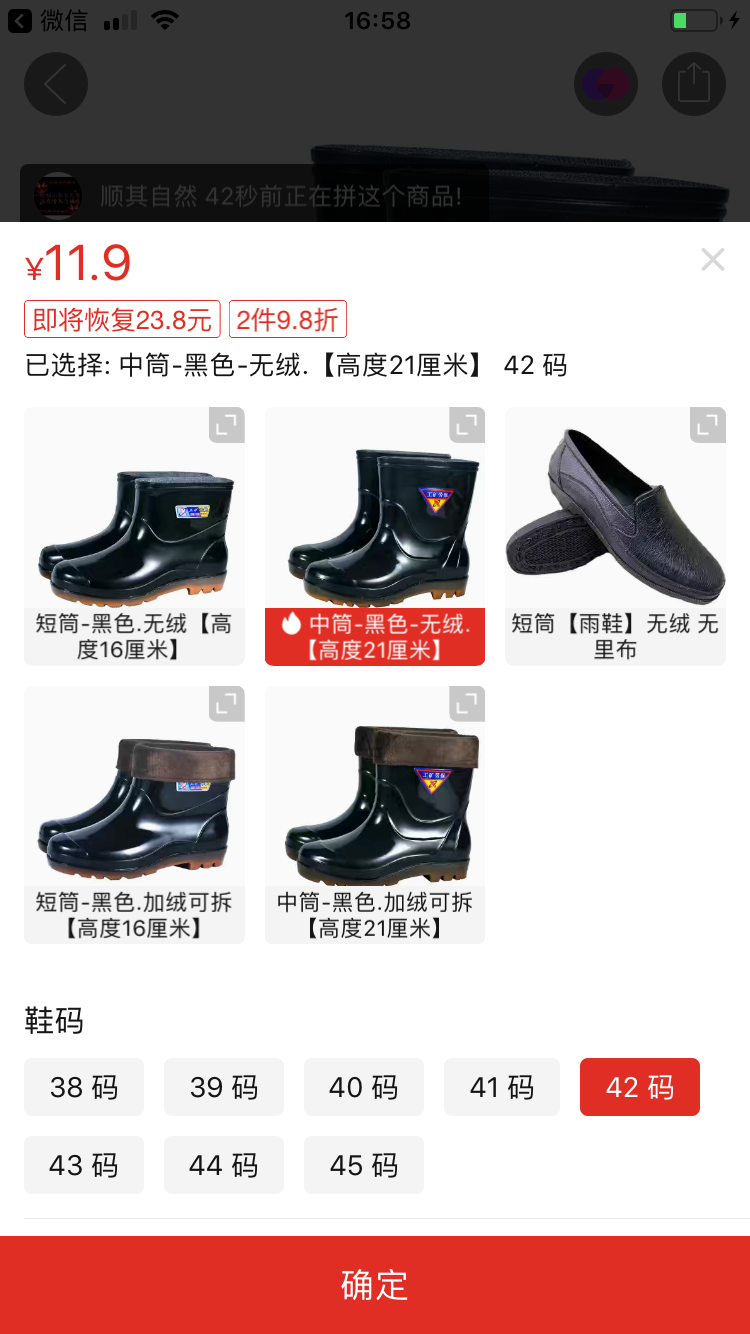750x1334 pixels.
Task: Deselect shoe size 42 码
Action: 640,1087
